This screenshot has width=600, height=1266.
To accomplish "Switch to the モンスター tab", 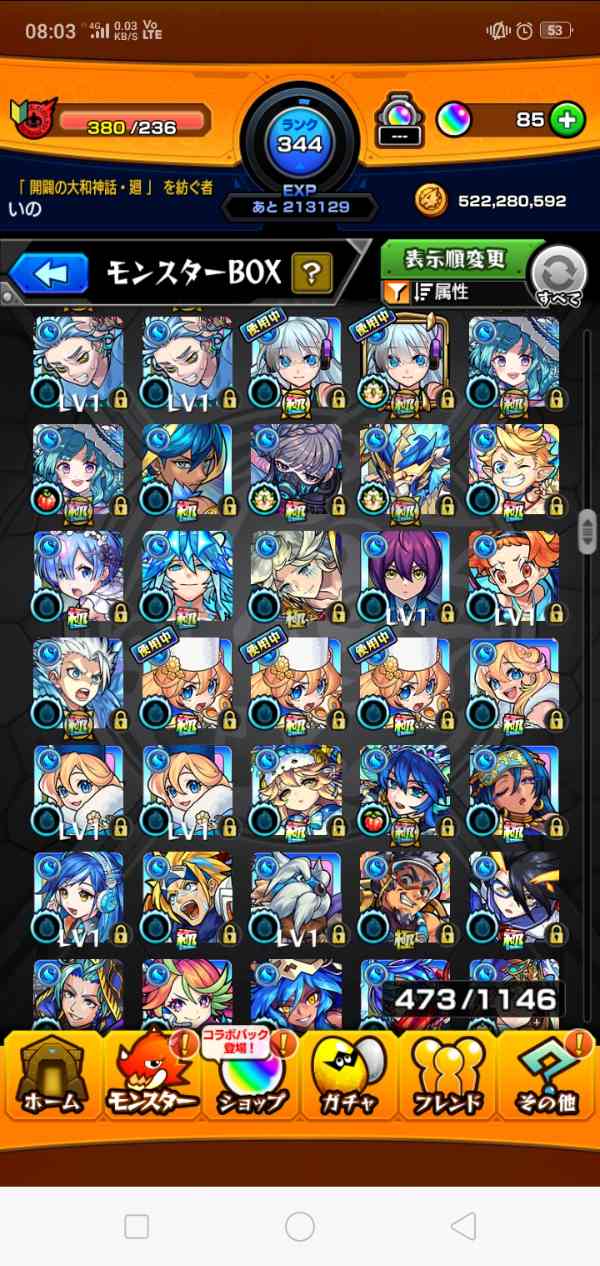I will tap(150, 1078).
